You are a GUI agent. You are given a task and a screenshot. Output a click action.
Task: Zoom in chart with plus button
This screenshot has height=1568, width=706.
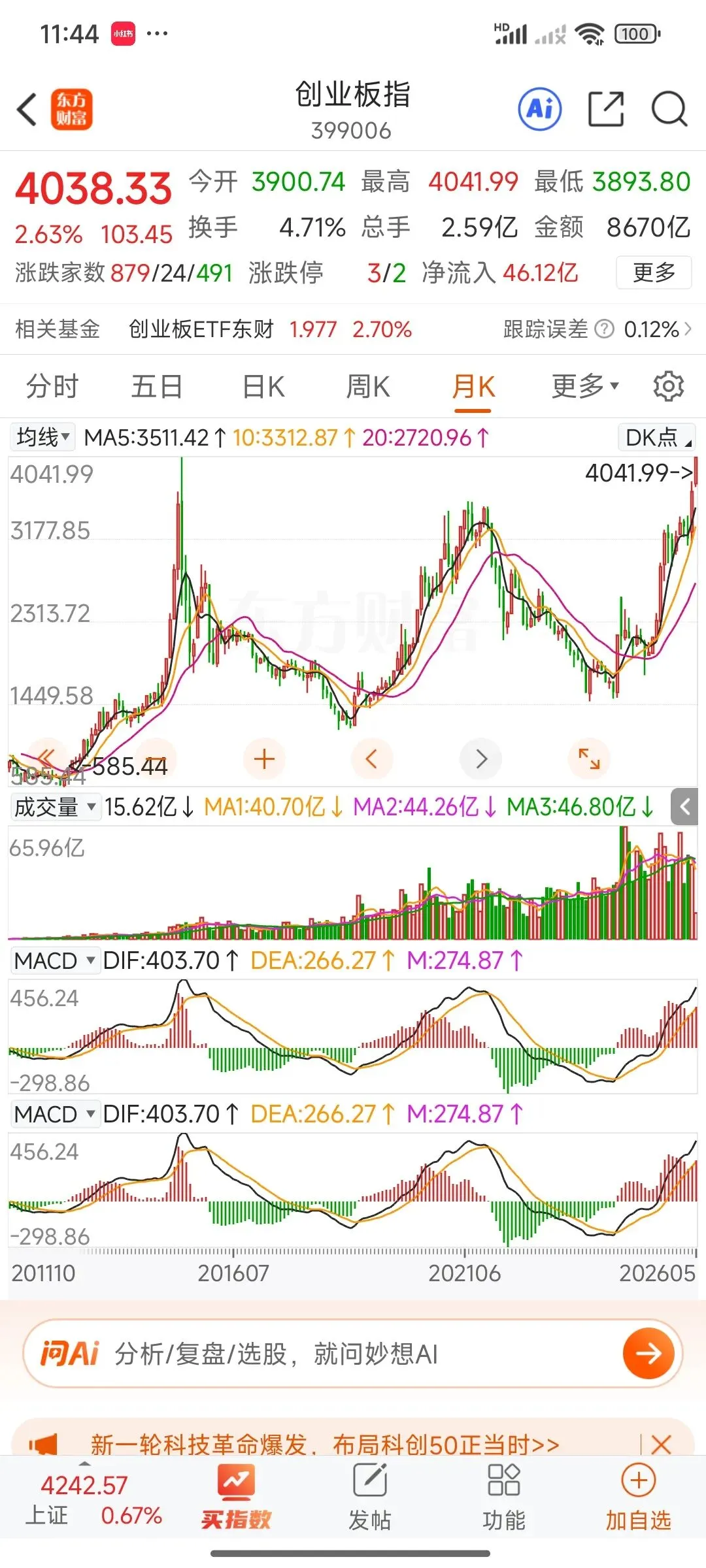pos(264,759)
